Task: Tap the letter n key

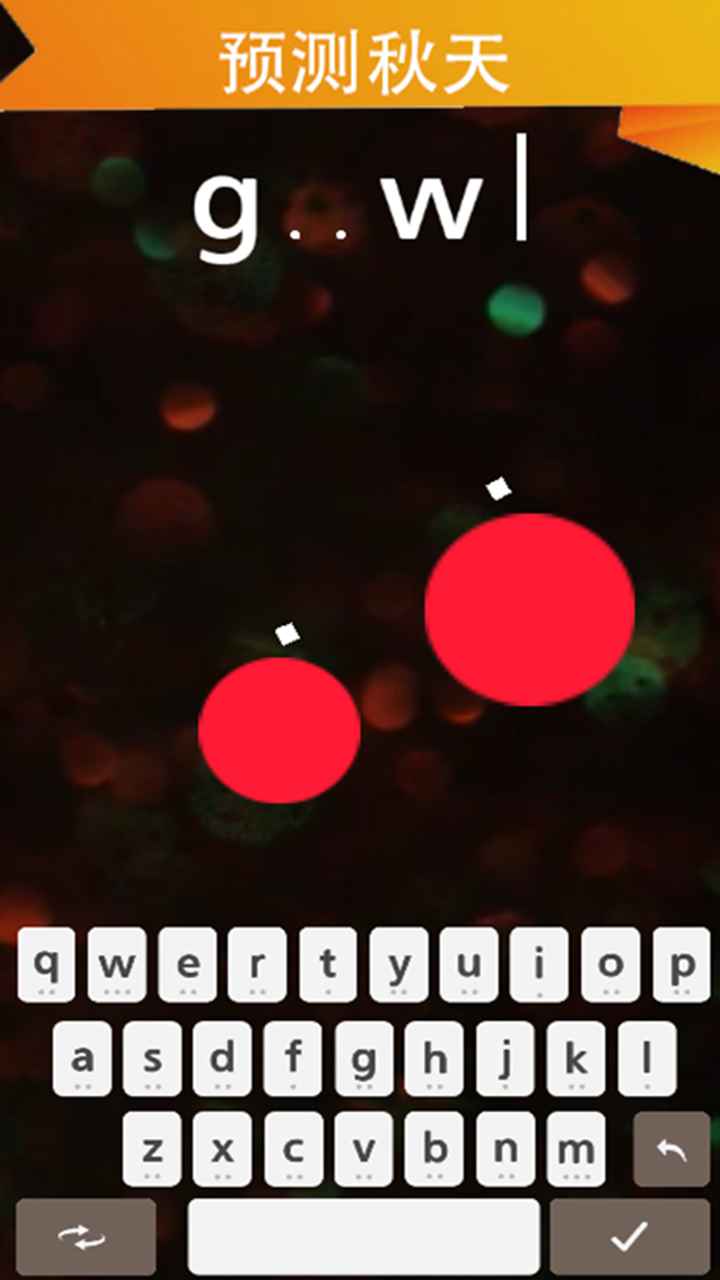Action: coord(505,1149)
